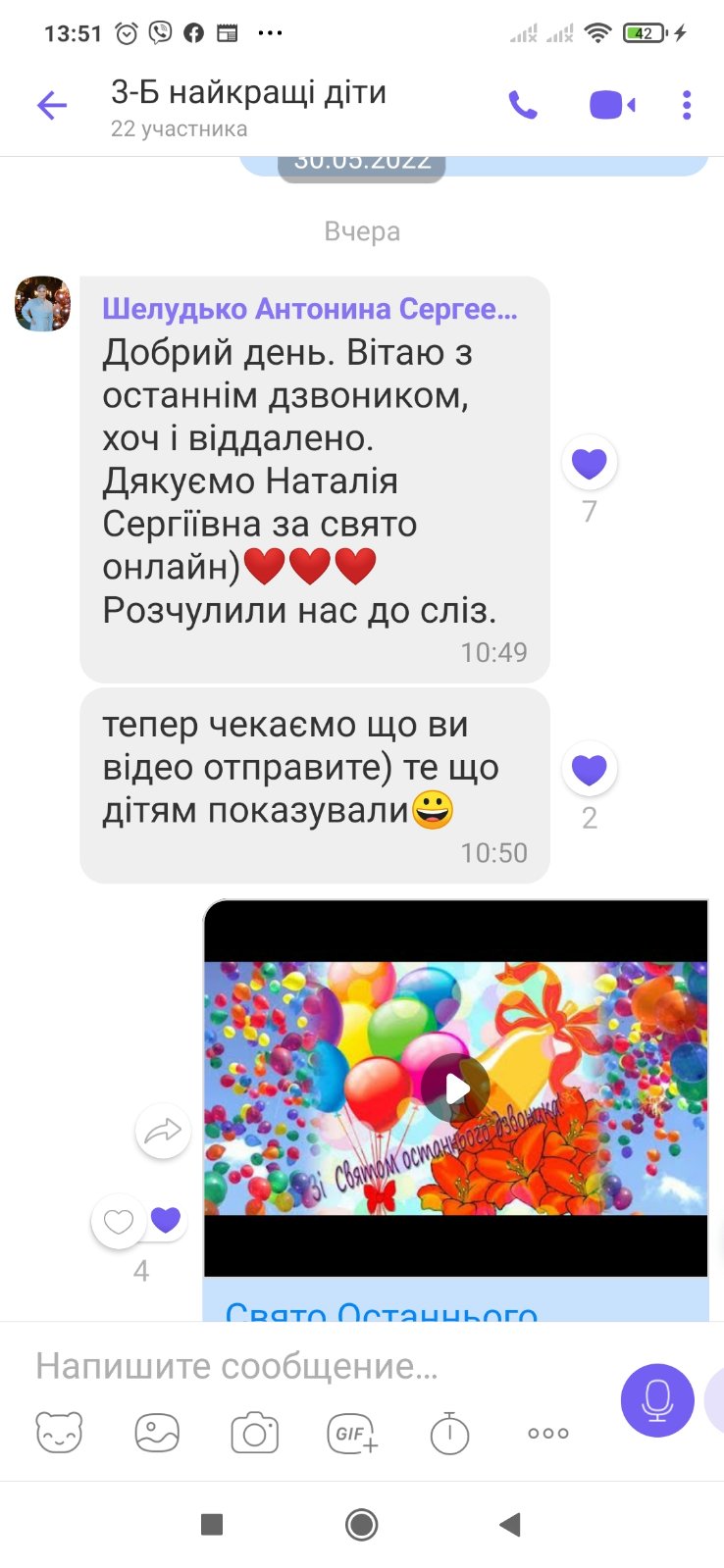The width and height of the screenshot is (724, 1568).
Task: Start a voice call in the group
Action: [x=523, y=105]
